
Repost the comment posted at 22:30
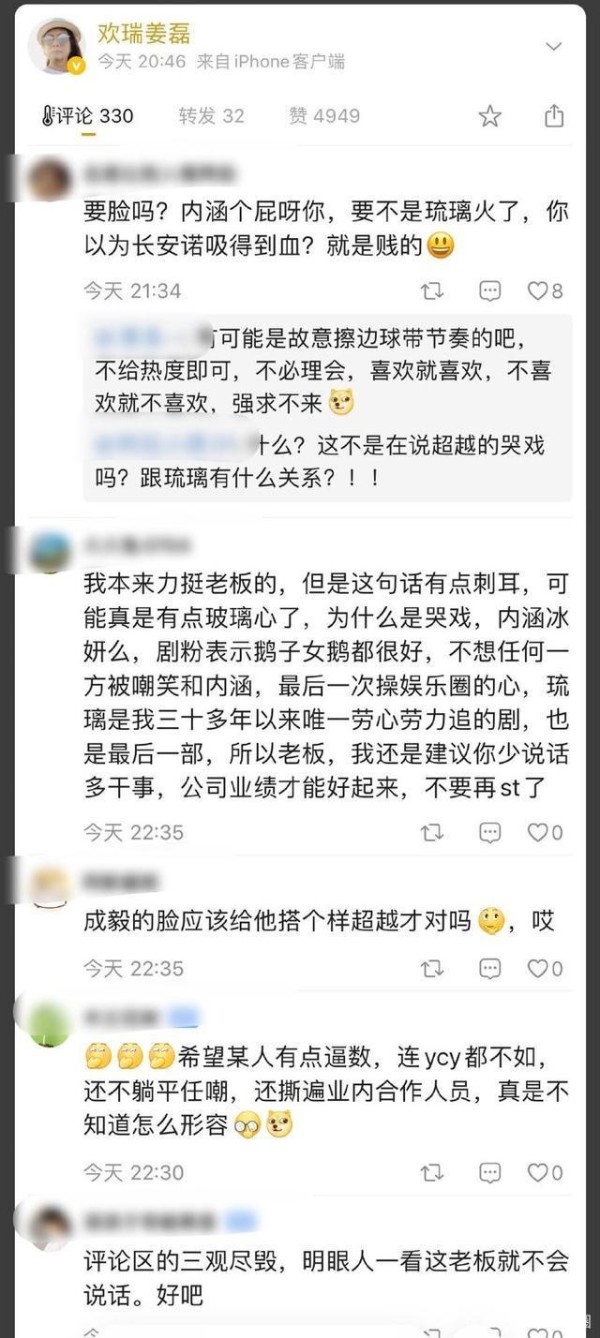(432, 1172)
